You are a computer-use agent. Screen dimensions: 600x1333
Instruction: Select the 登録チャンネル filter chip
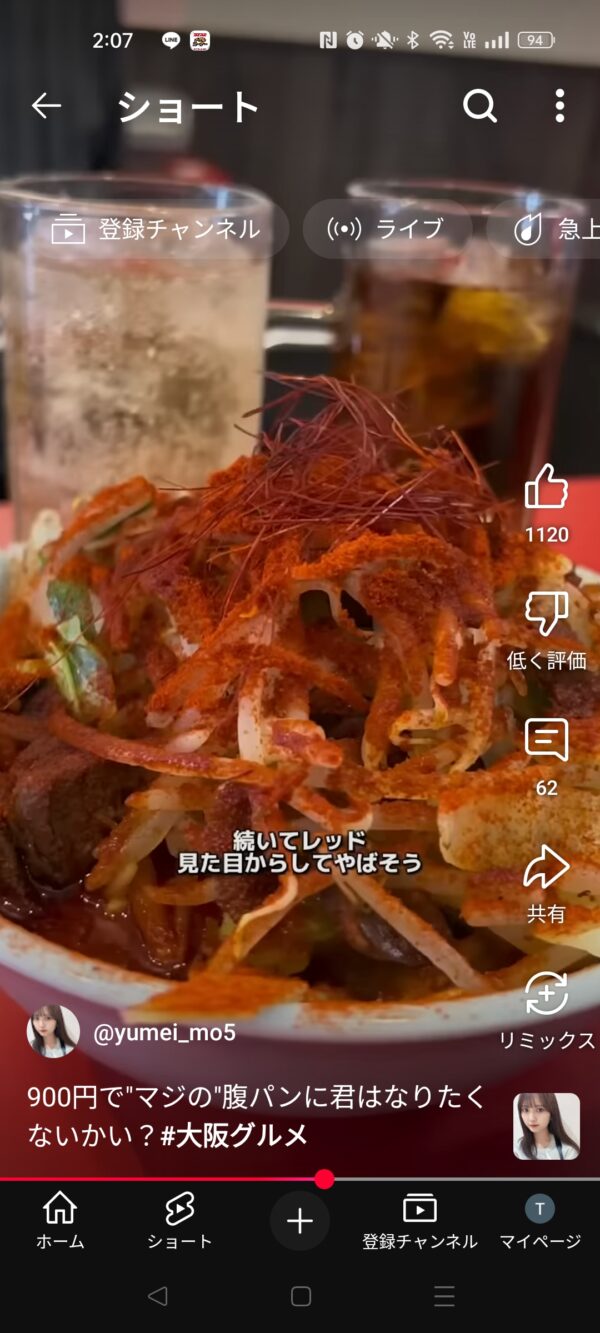[157, 229]
